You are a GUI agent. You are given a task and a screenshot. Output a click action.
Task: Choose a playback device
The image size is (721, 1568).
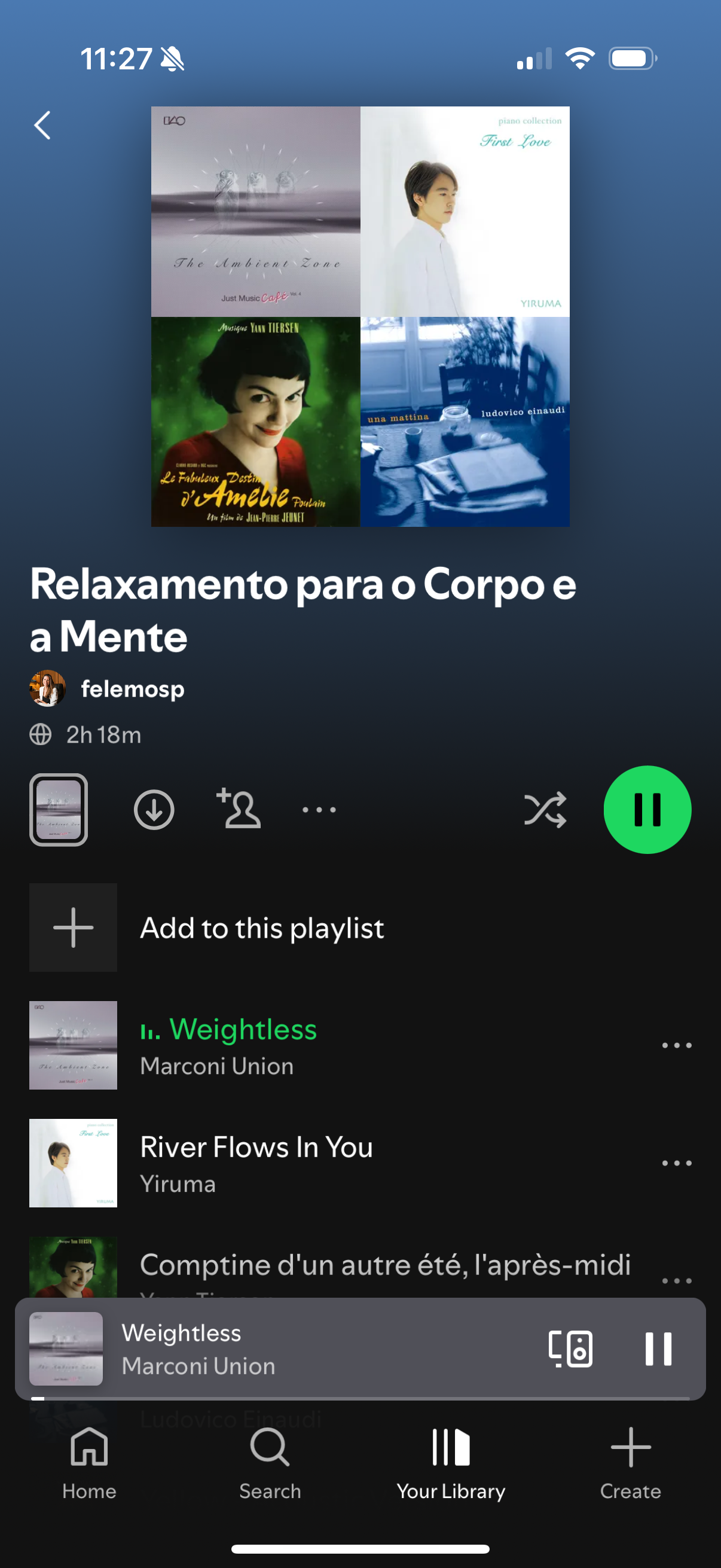[x=570, y=1349]
